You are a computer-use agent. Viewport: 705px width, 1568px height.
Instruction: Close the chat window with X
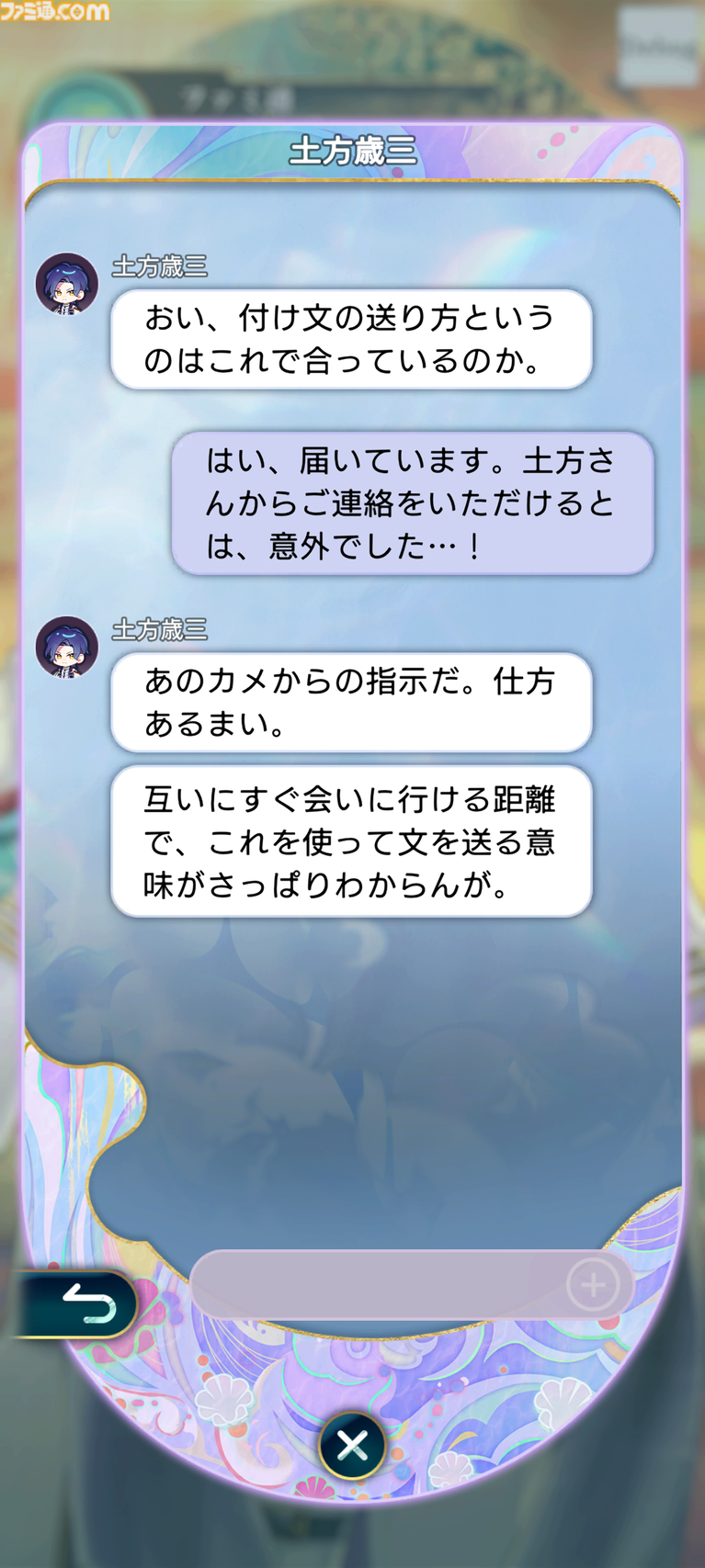[352, 1447]
